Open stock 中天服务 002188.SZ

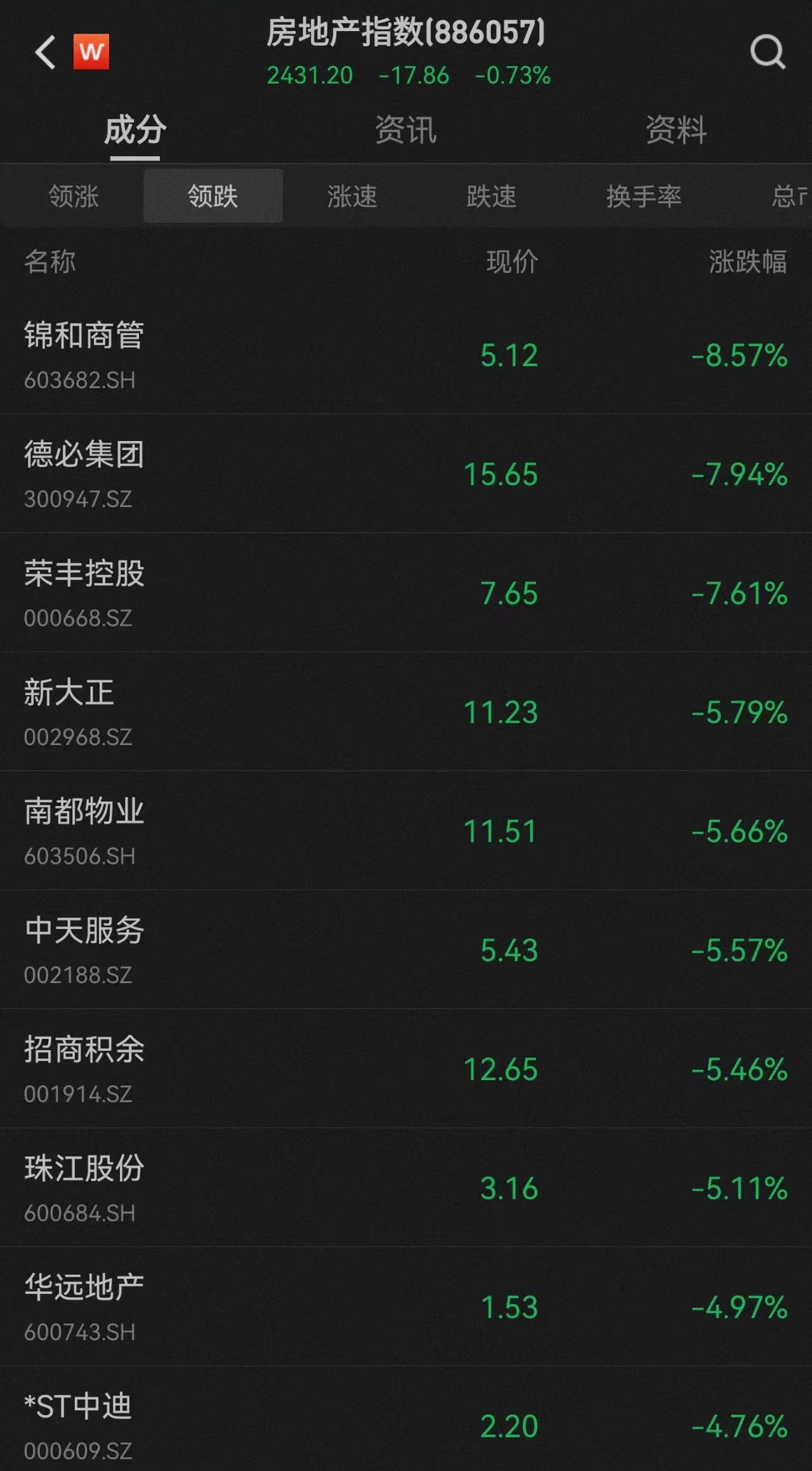point(406,949)
